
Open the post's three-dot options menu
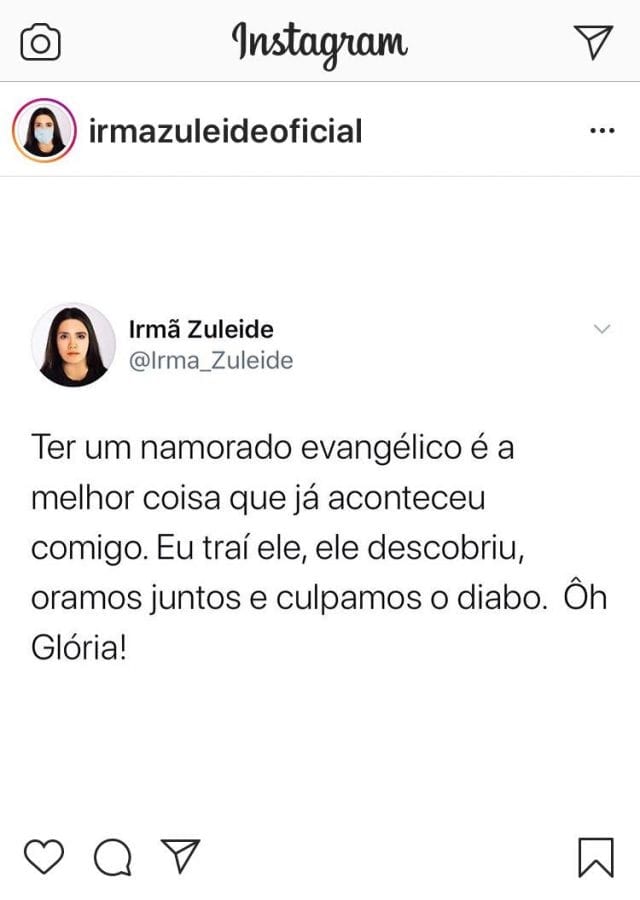(x=602, y=131)
